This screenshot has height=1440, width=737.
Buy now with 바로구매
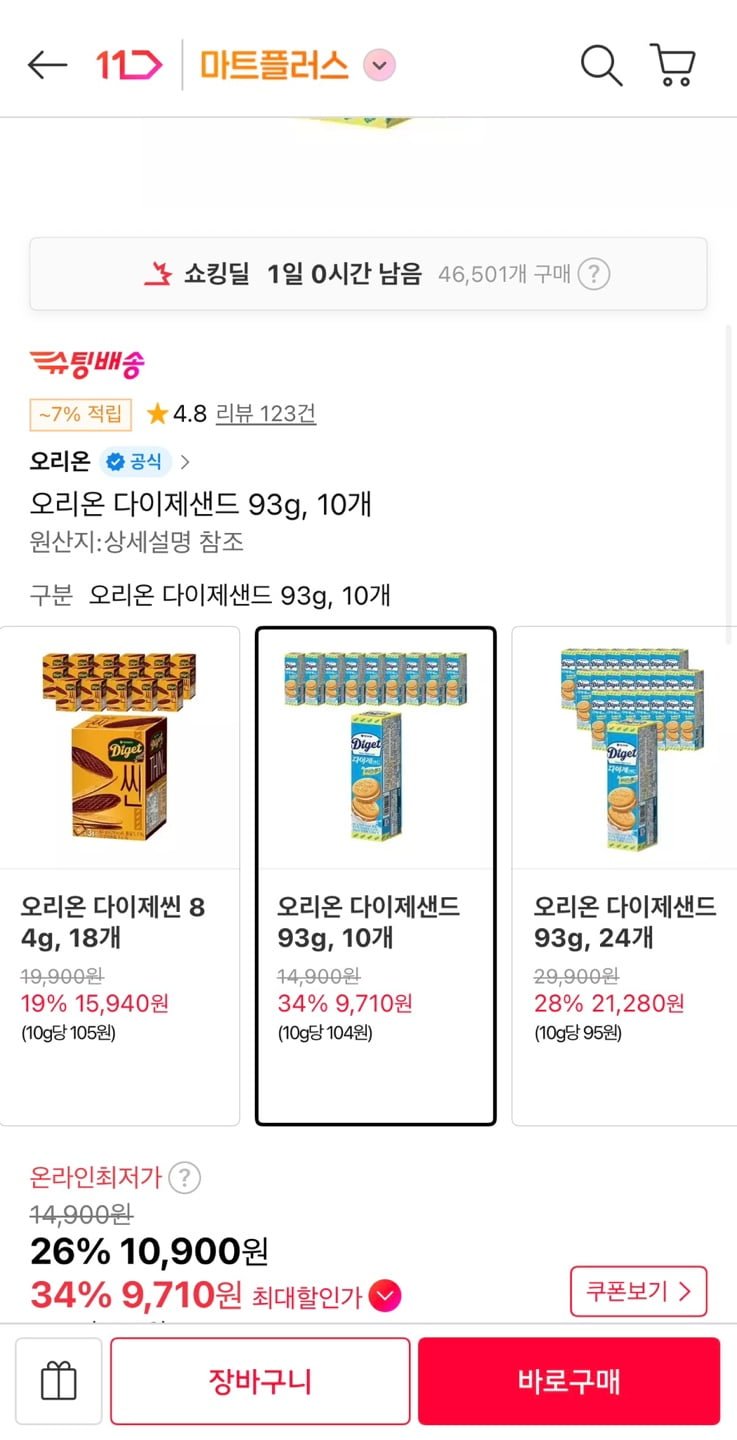[x=569, y=1381]
